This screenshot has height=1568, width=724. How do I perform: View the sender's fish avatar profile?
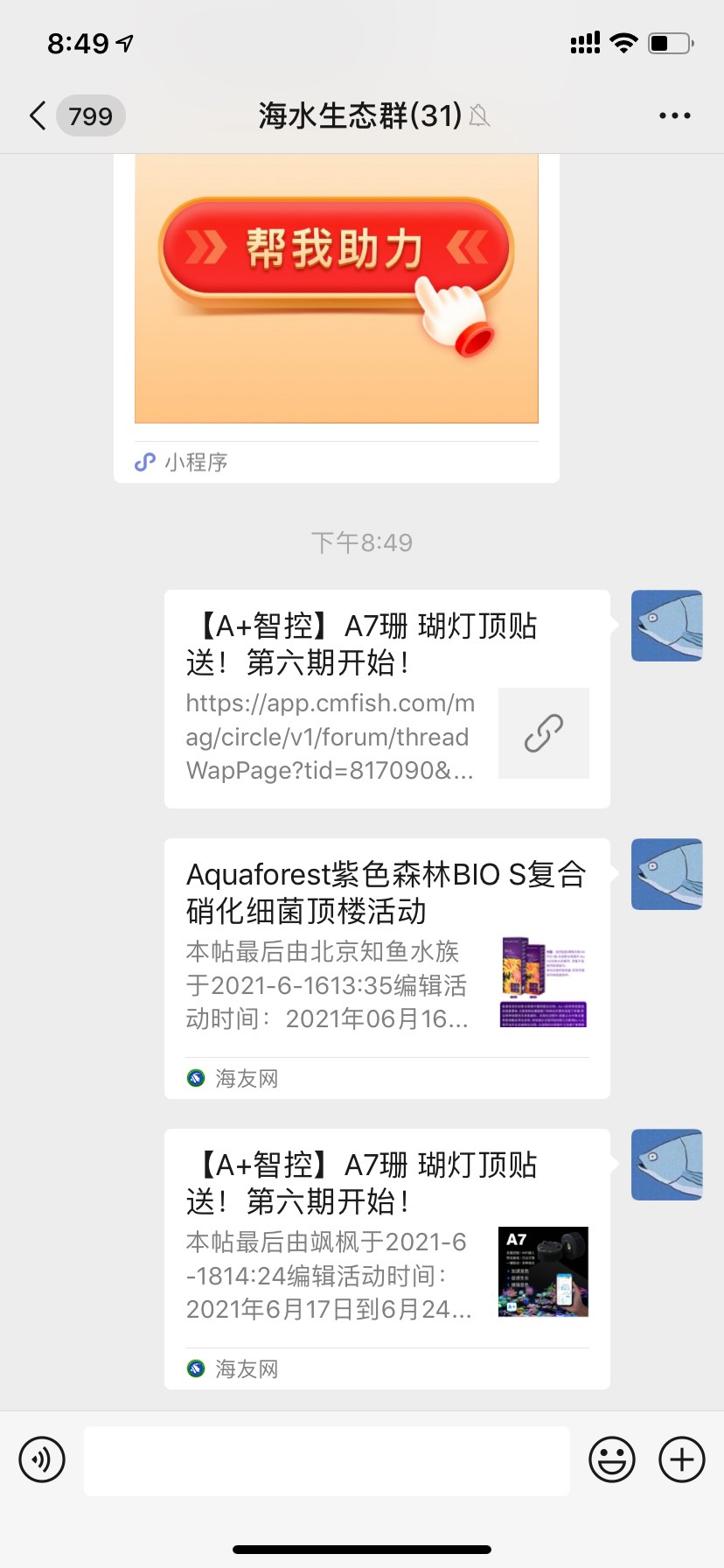point(666,626)
